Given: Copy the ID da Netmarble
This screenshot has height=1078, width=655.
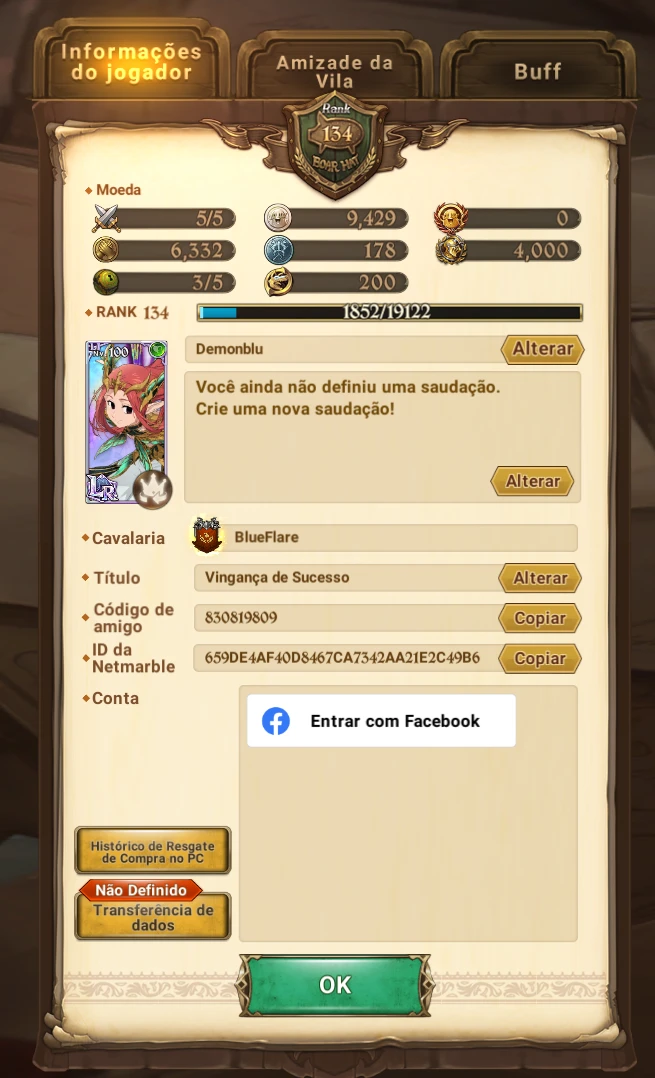Looking at the screenshot, I should [x=540, y=658].
